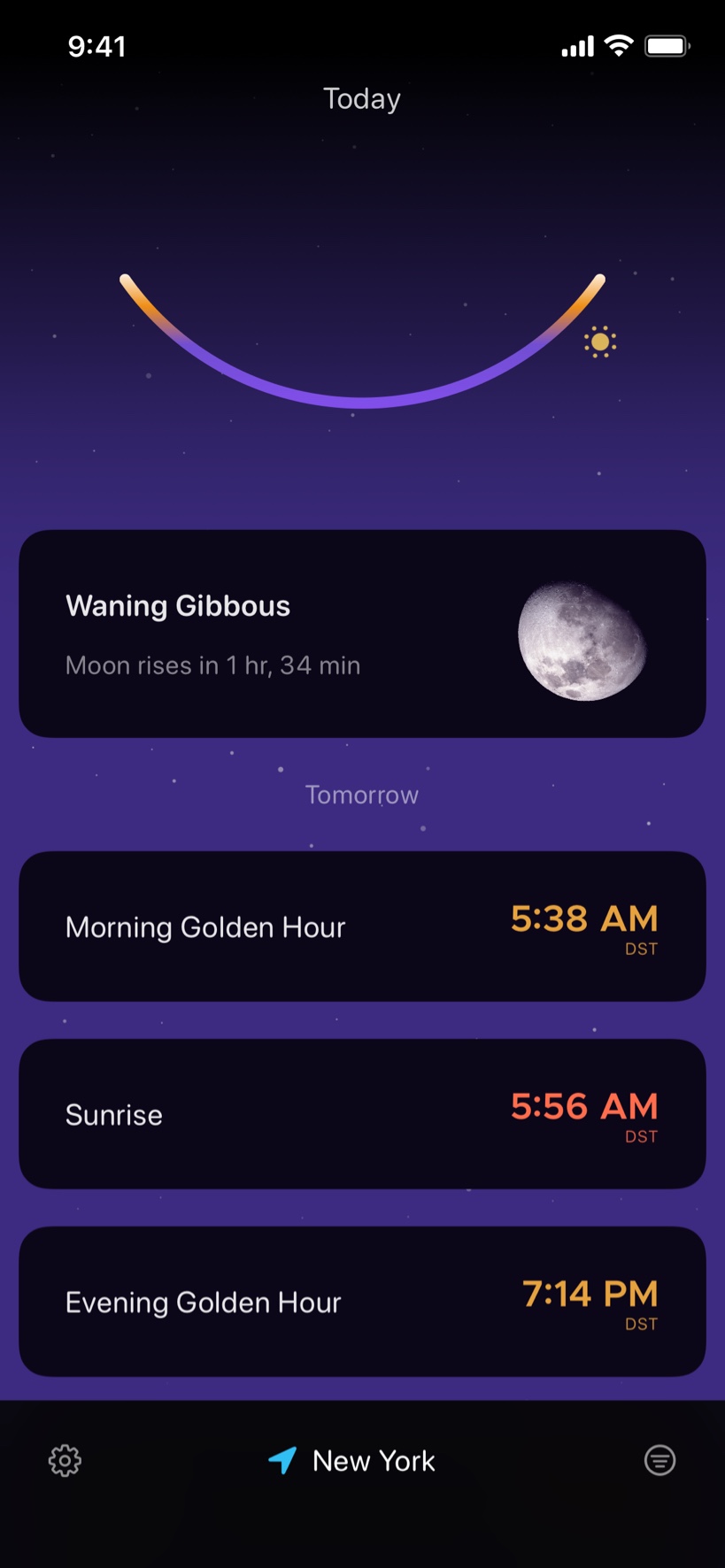
Task: Open the Sunrise card
Action: tap(362, 1114)
